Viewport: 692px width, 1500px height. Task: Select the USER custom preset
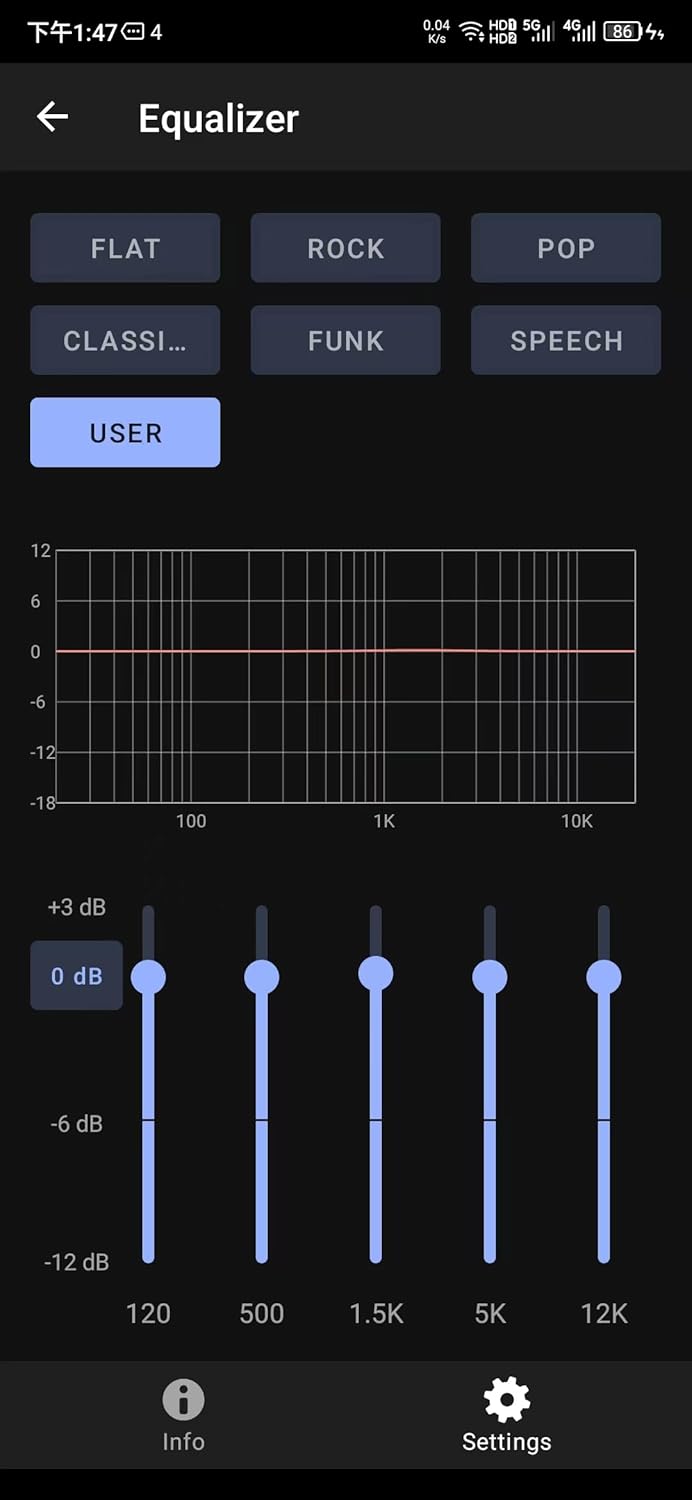point(125,432)
